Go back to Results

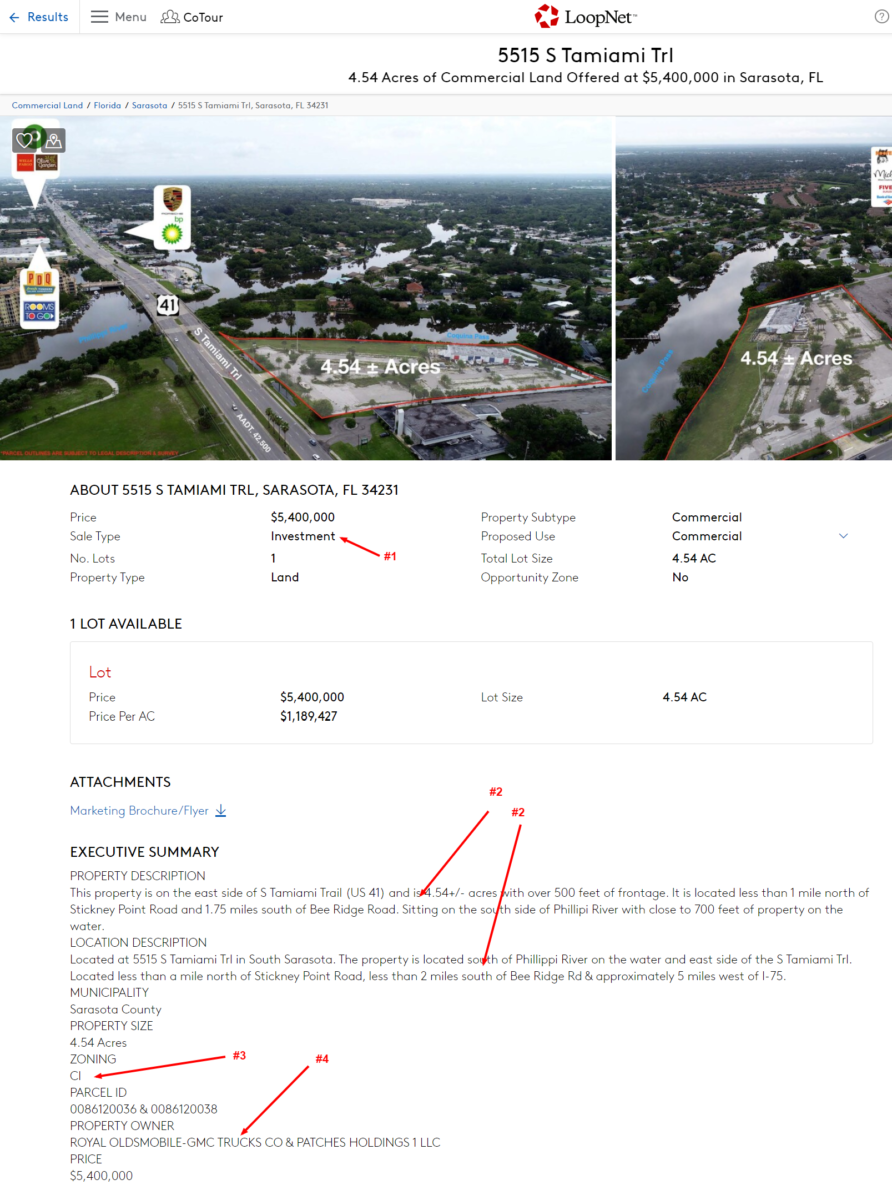tap(39, 17)
